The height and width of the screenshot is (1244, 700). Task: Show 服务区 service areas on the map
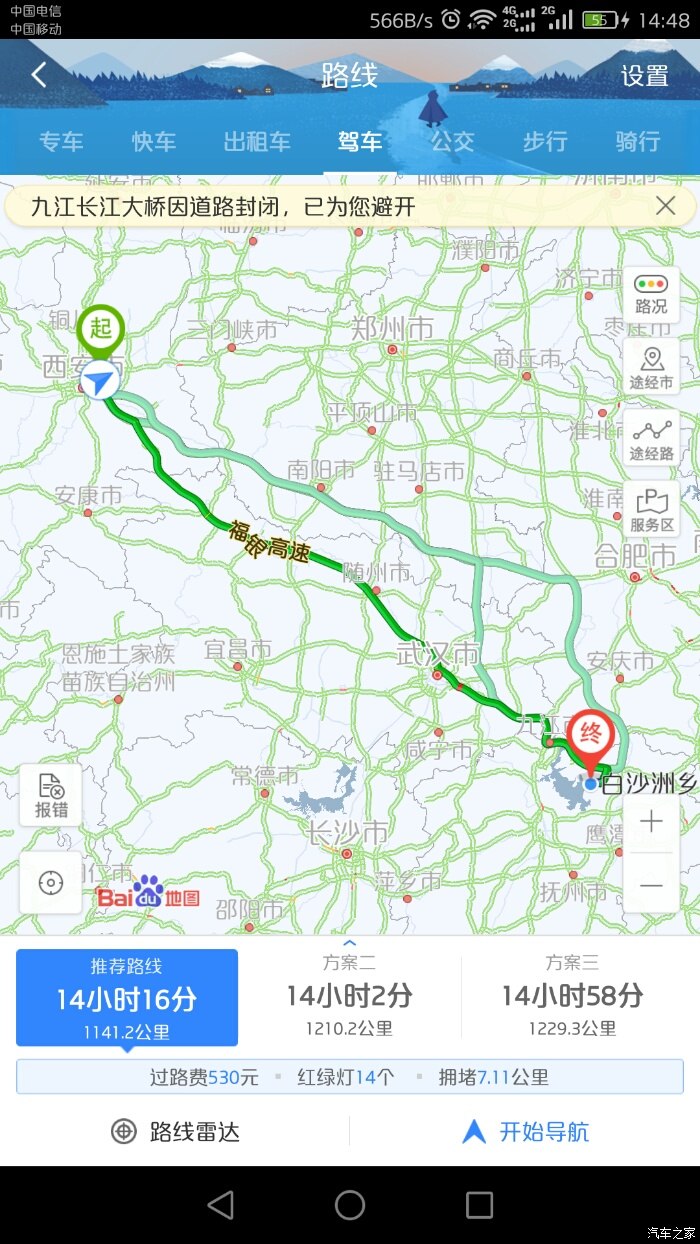coord(651,511)
